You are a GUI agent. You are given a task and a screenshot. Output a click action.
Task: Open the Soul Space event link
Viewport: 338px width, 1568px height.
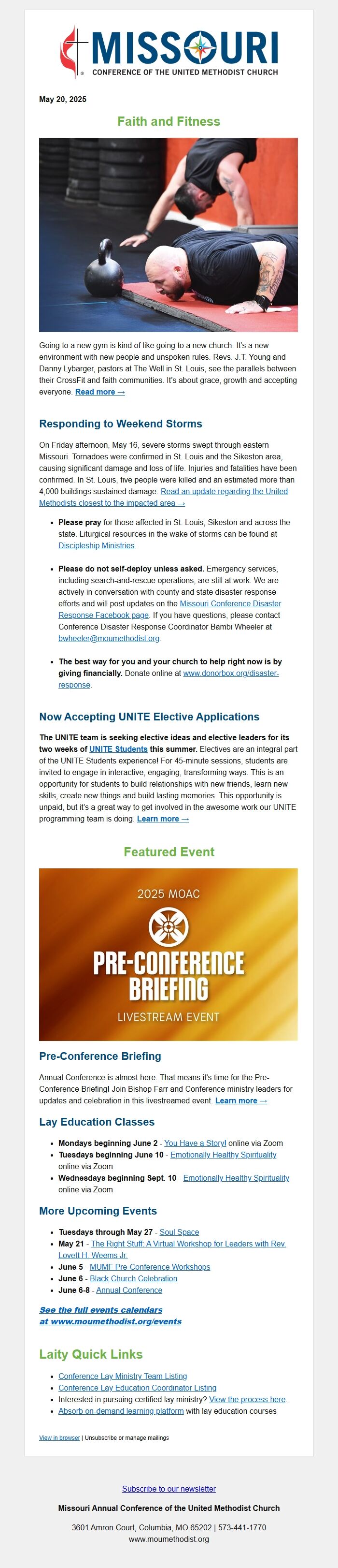(179, 1232)
